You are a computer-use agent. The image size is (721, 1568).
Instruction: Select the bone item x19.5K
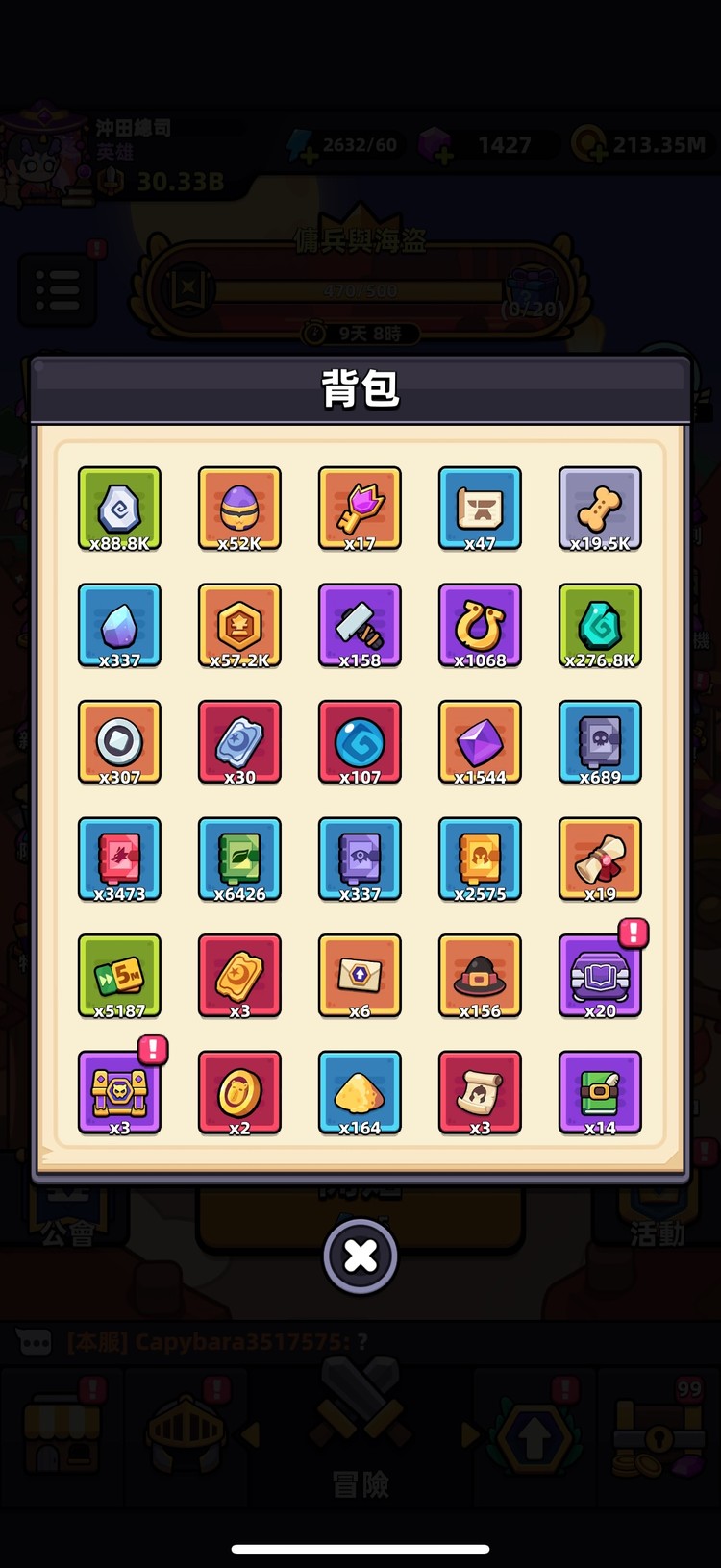(600, 509)
